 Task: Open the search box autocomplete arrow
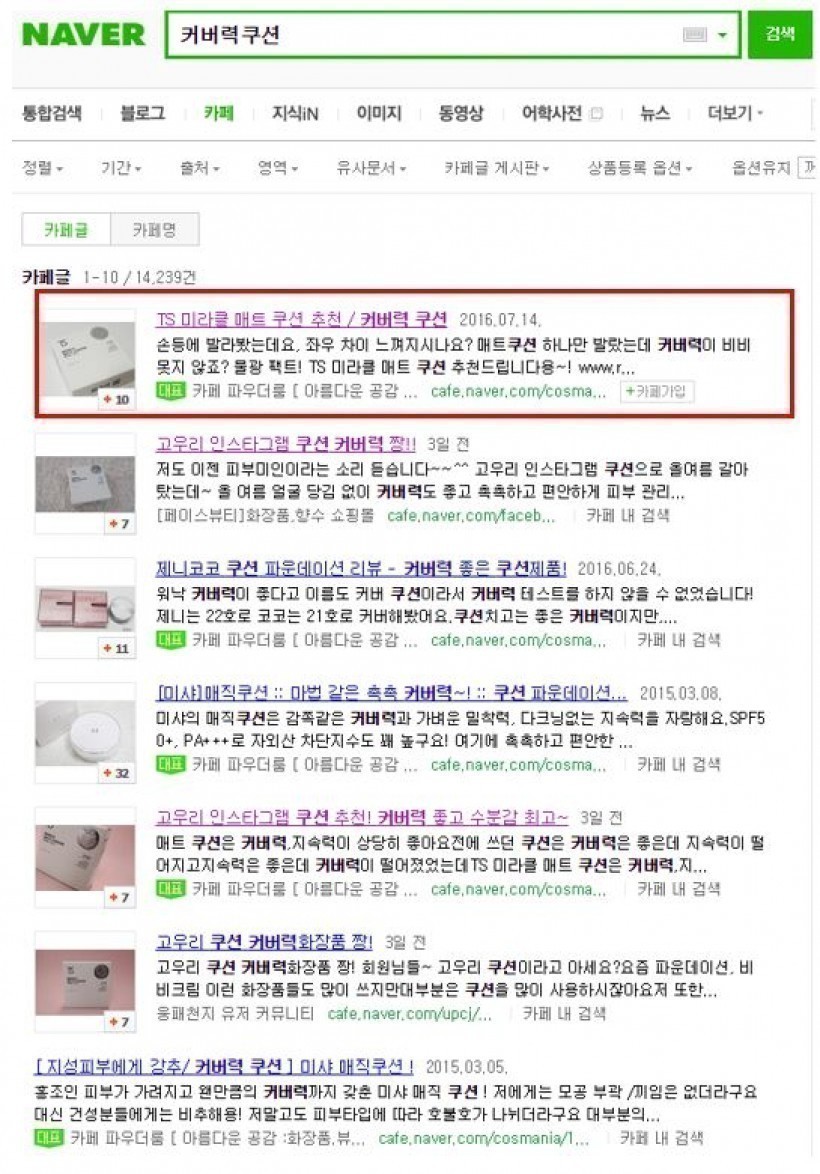tap(722, 35)
